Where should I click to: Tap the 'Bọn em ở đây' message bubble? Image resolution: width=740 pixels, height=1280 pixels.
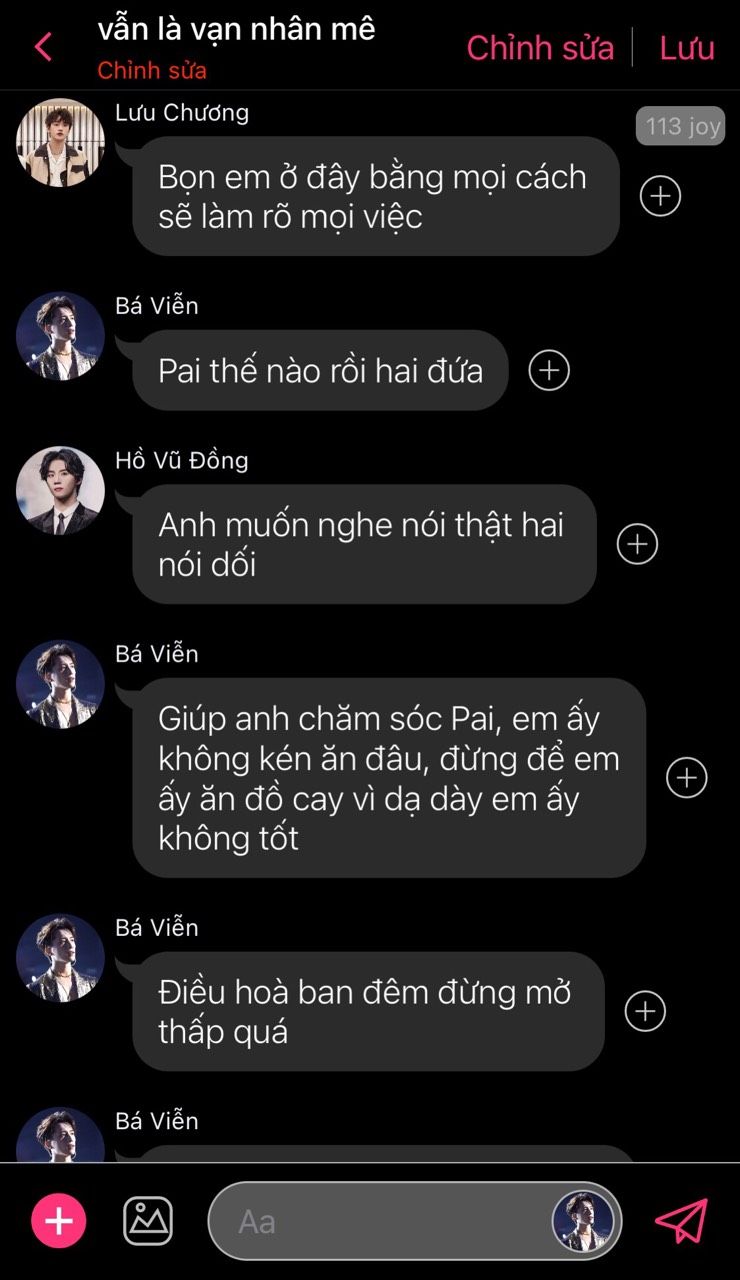375,196
